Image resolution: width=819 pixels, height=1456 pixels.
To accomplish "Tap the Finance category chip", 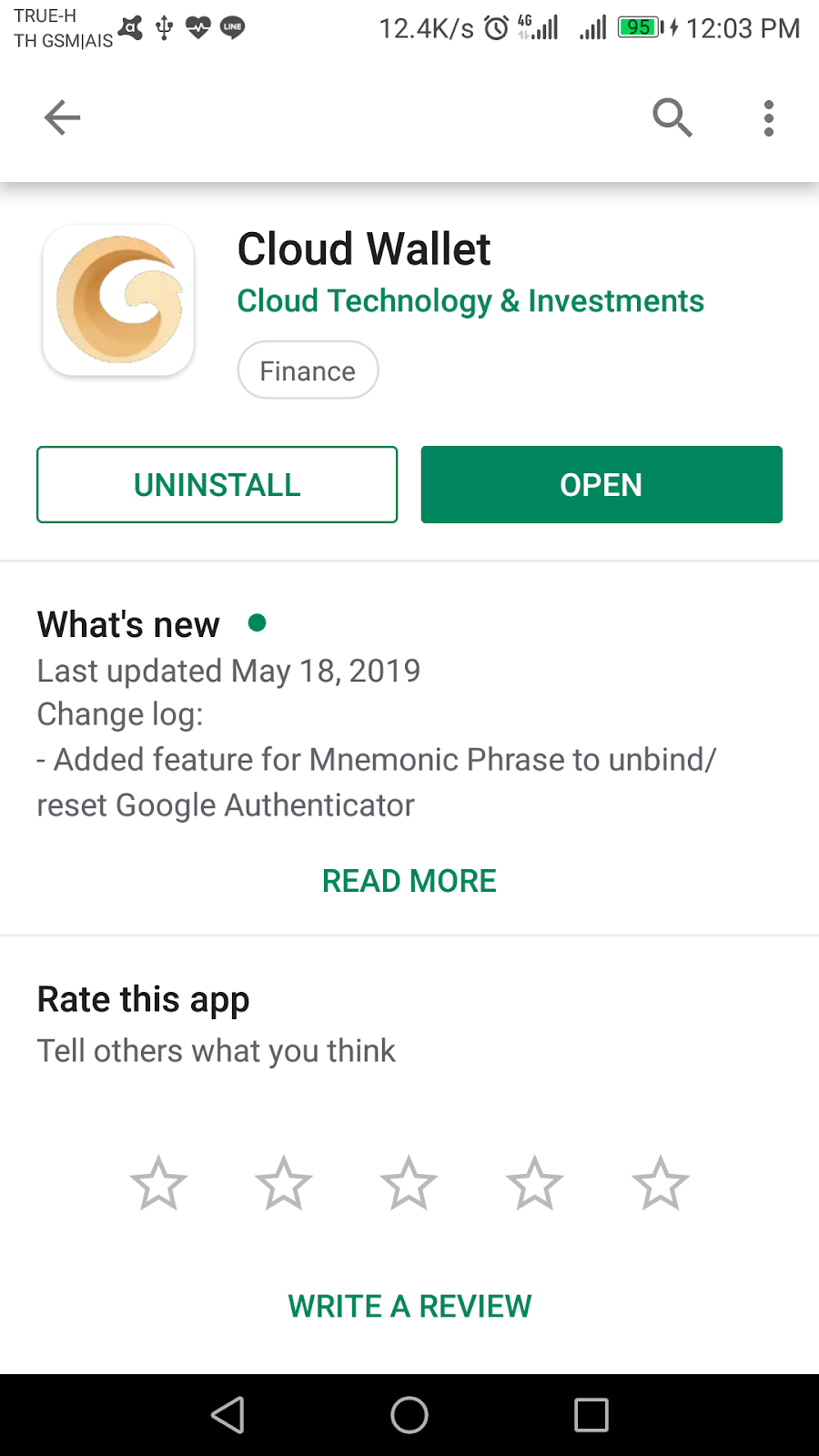I will [308, 370].
